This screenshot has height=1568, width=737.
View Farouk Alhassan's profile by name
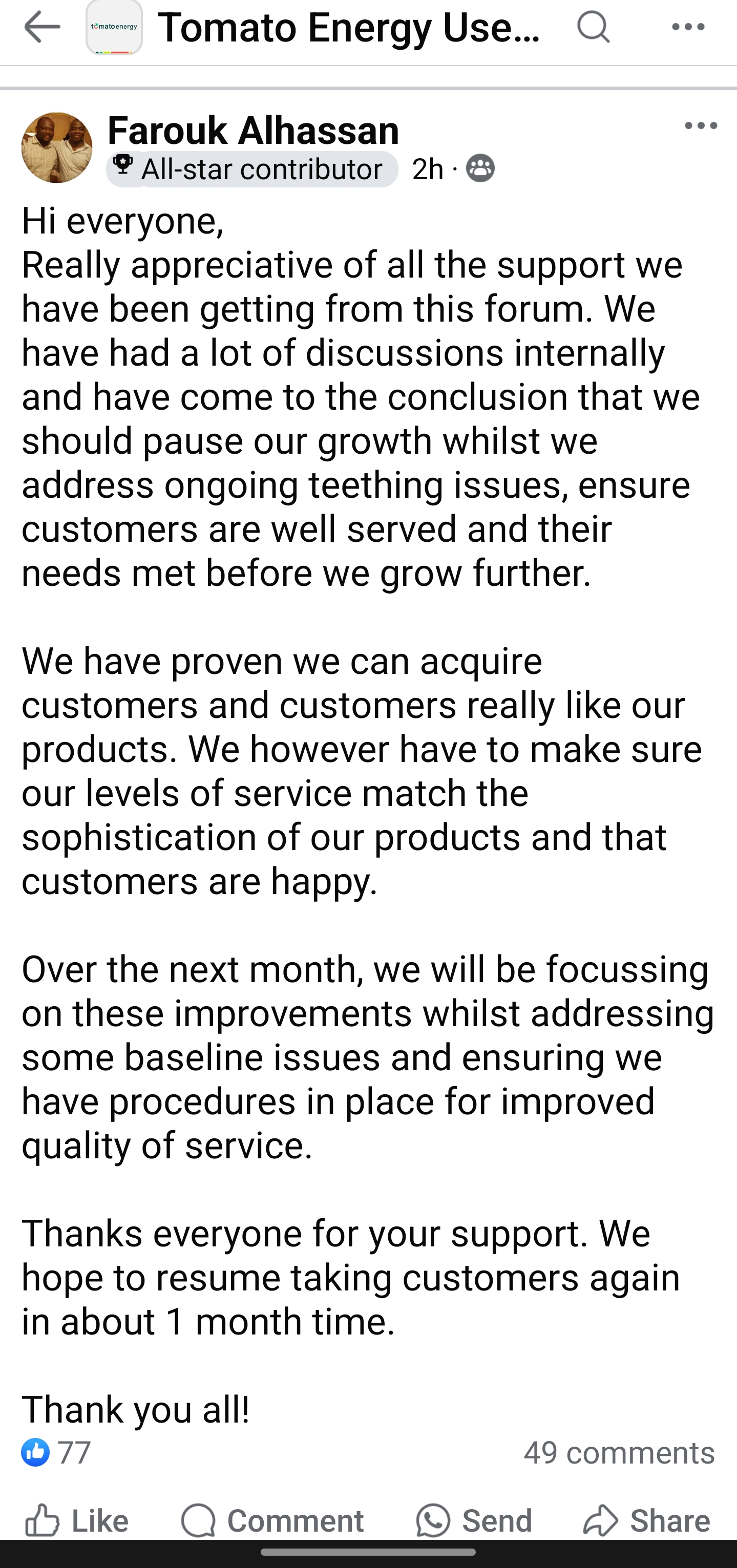tap(253, 130)
